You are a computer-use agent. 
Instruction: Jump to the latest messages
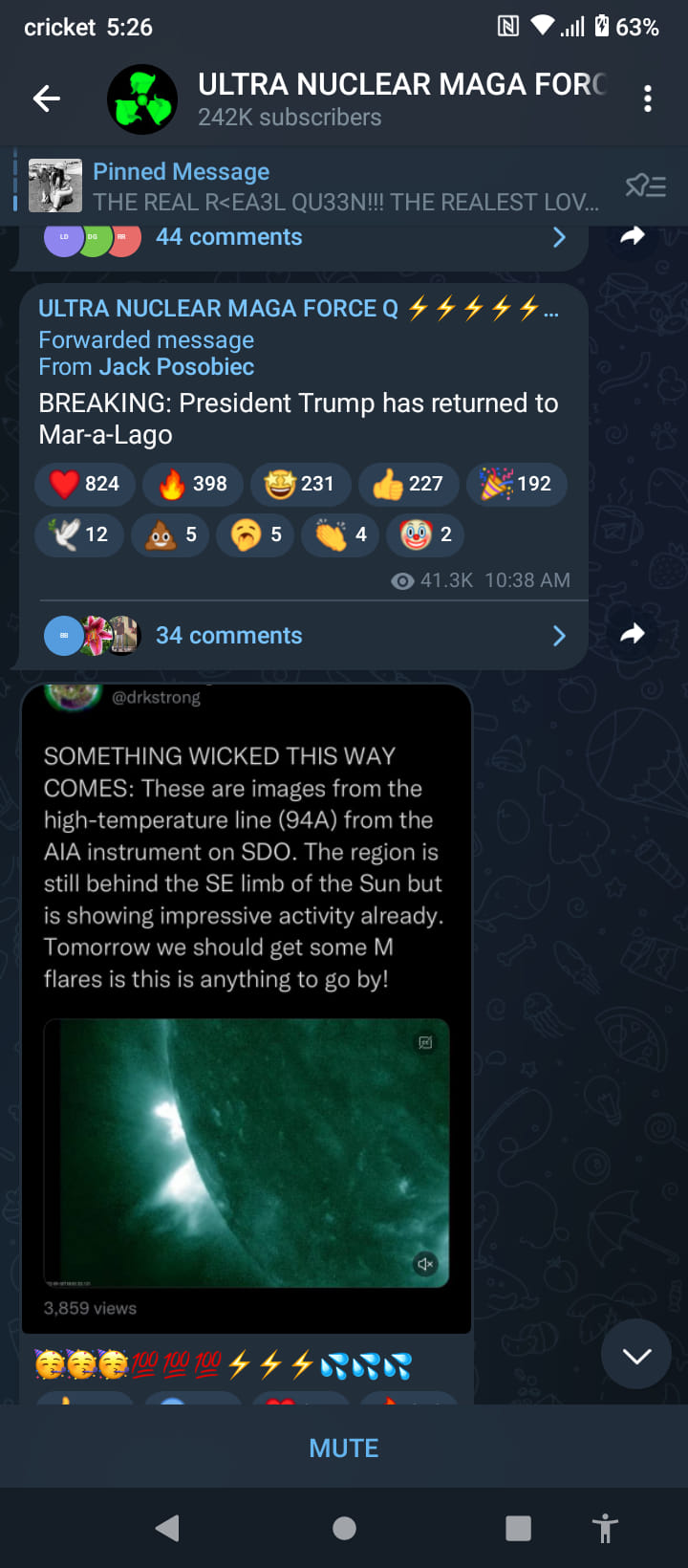636,1355
